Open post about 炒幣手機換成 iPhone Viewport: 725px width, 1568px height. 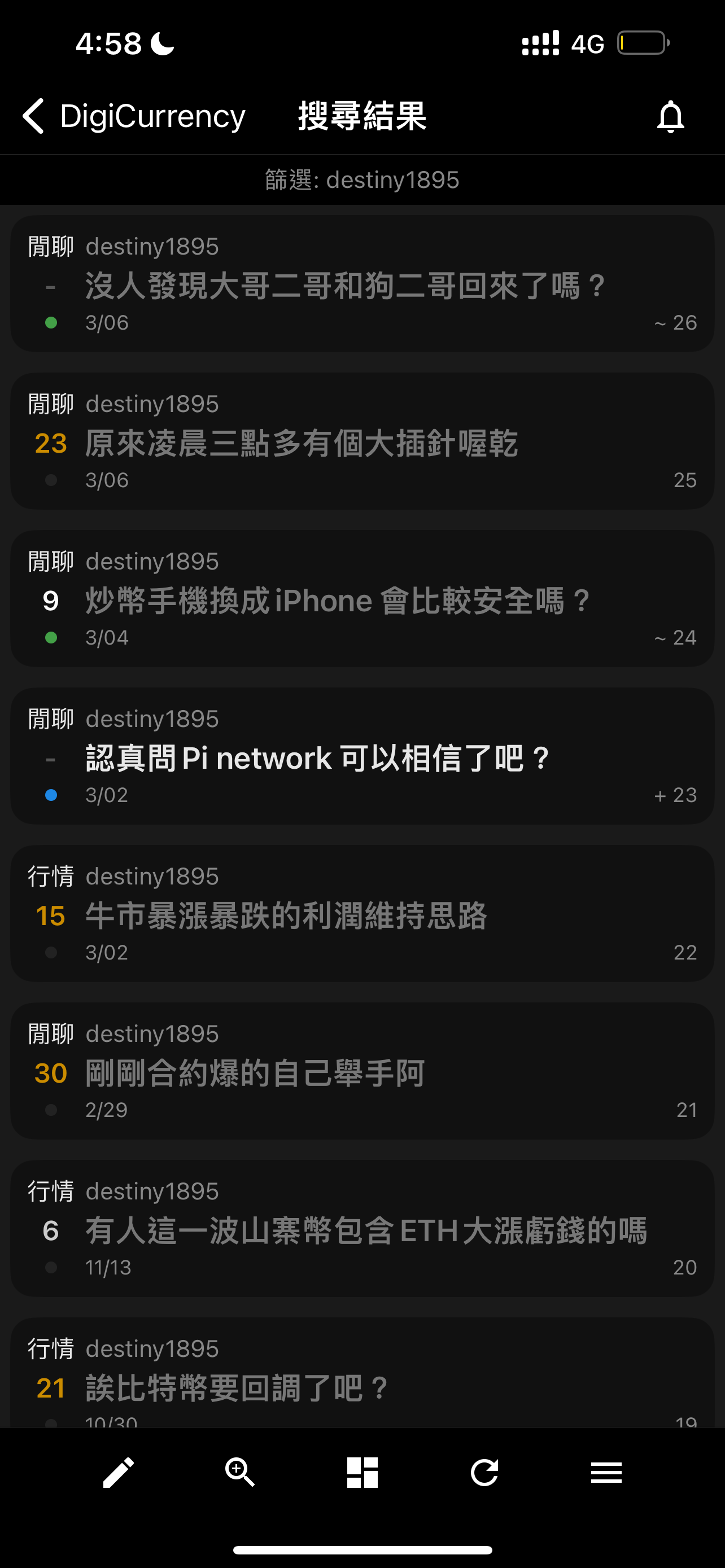click(x=362, y=599)
